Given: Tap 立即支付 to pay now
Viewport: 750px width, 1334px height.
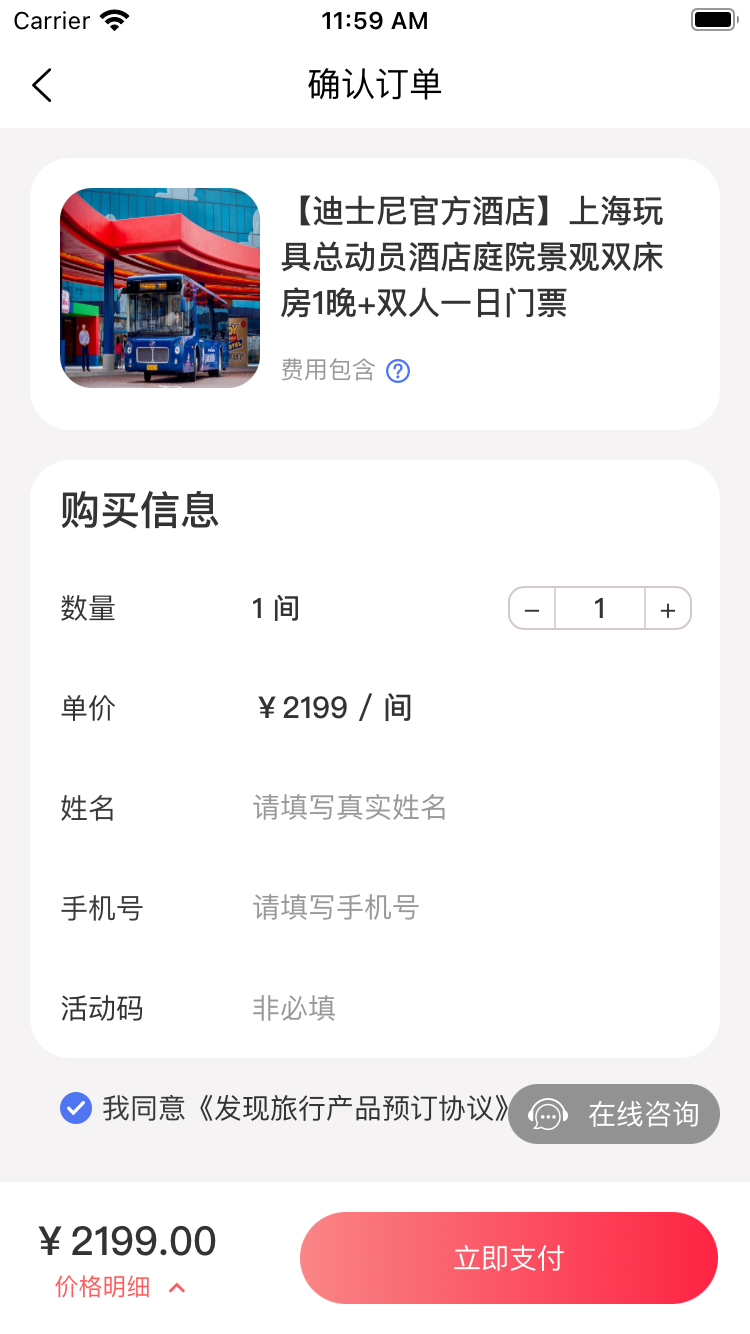Looking at the screenshot, I should tap(508, 1257).
